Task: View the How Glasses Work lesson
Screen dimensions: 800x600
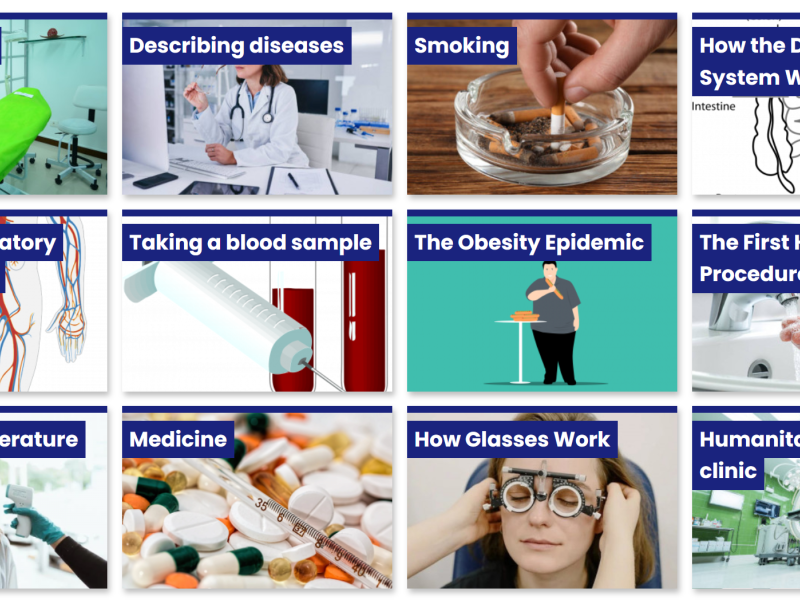Action: 541,500
